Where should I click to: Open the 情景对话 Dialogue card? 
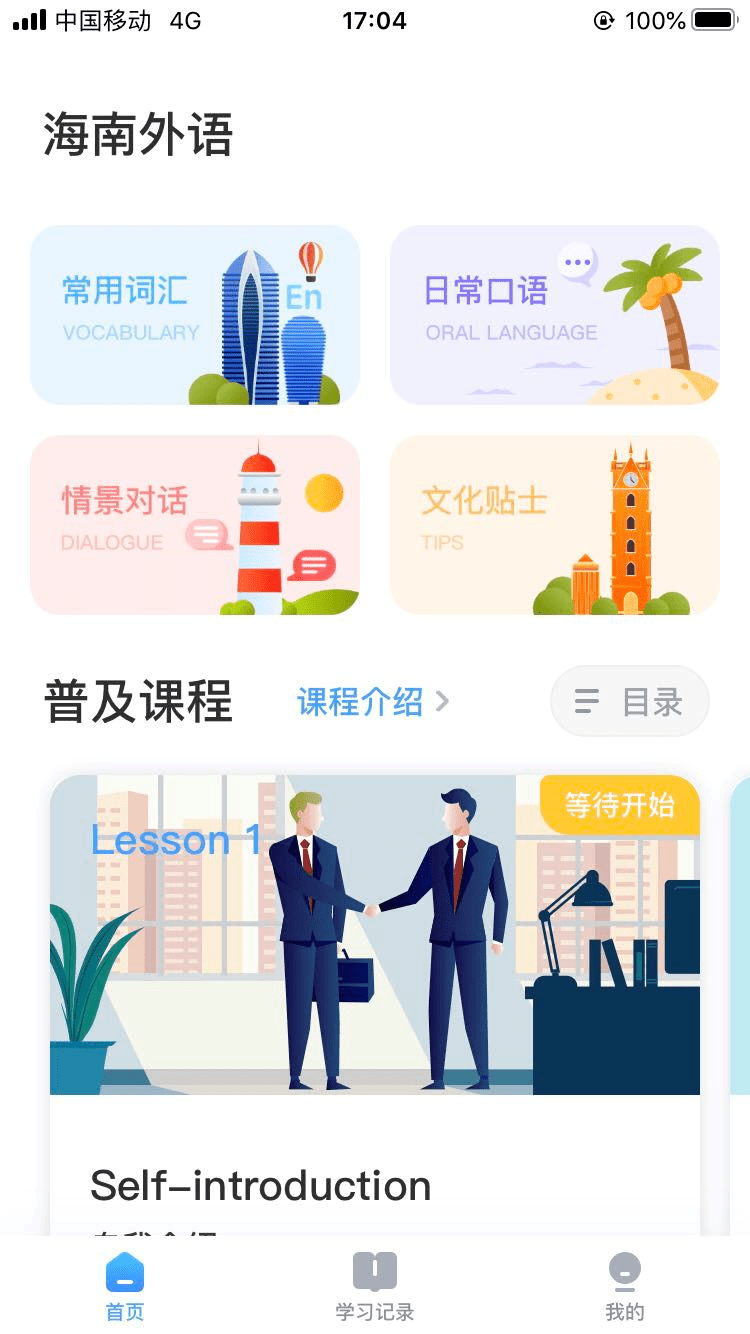tap(195, 525)
